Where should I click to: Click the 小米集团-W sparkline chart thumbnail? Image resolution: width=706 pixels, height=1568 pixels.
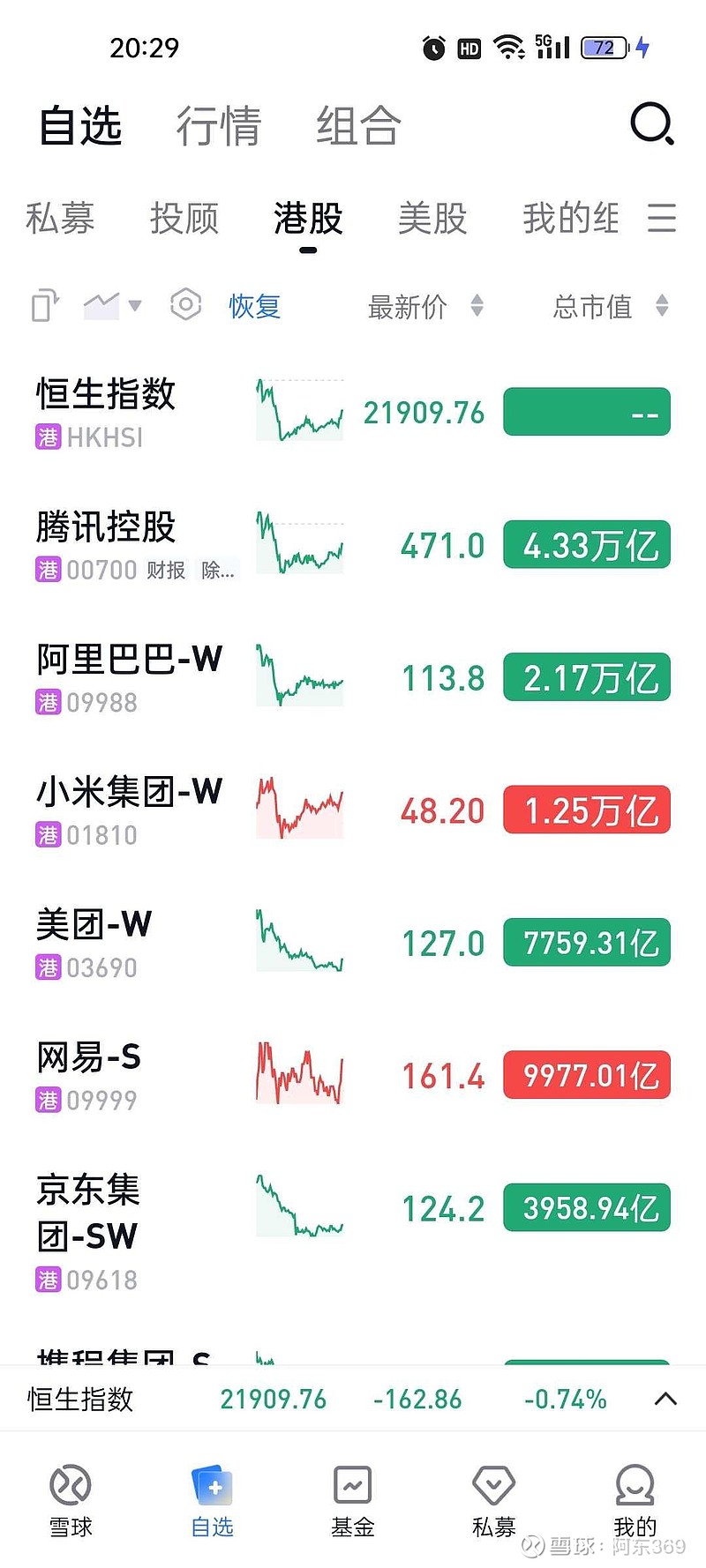point(299,809)
